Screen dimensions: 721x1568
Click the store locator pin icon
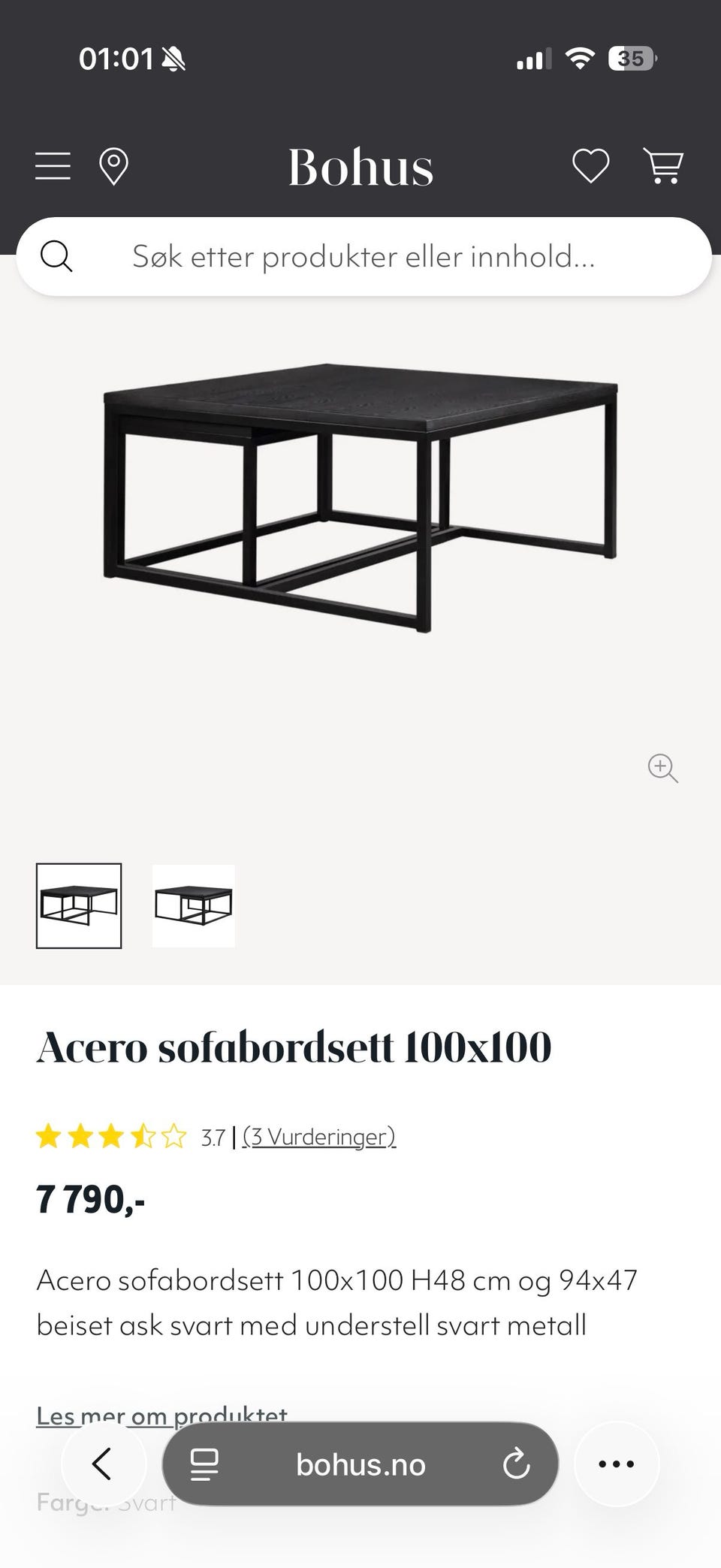pyautogui.click(x=115, y=166)
